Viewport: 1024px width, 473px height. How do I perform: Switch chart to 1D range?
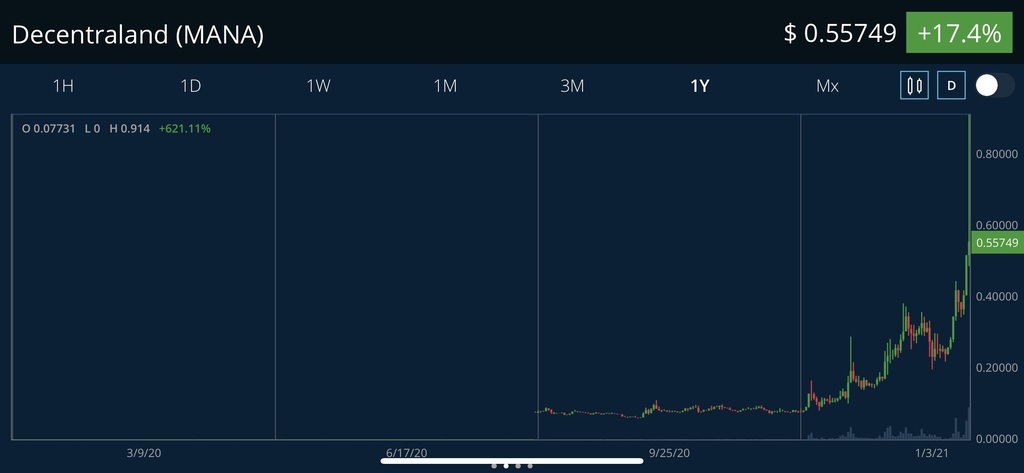190,86
